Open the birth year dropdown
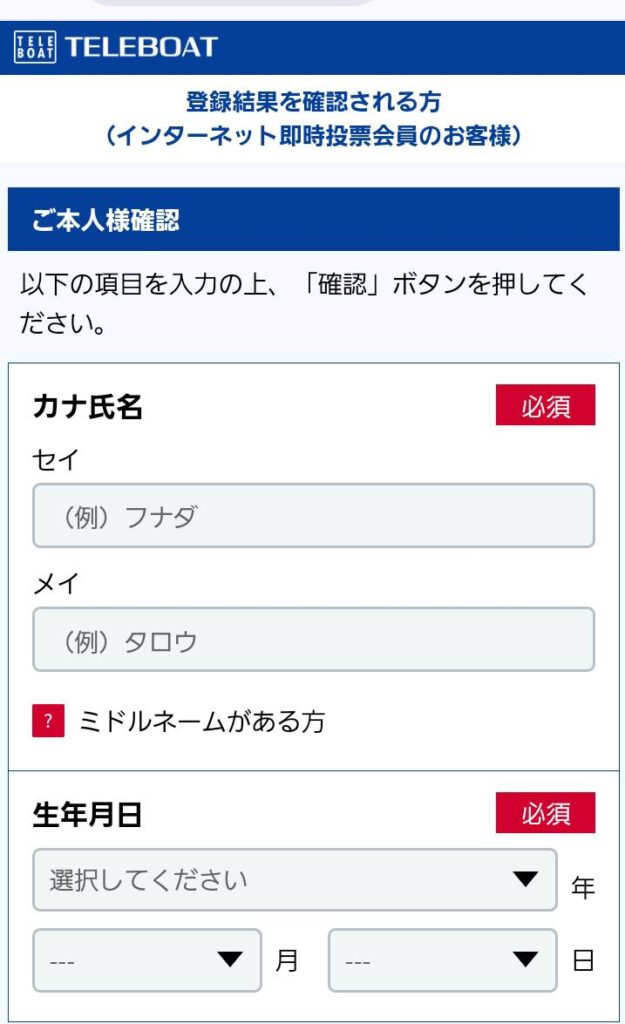 point(295,880)
